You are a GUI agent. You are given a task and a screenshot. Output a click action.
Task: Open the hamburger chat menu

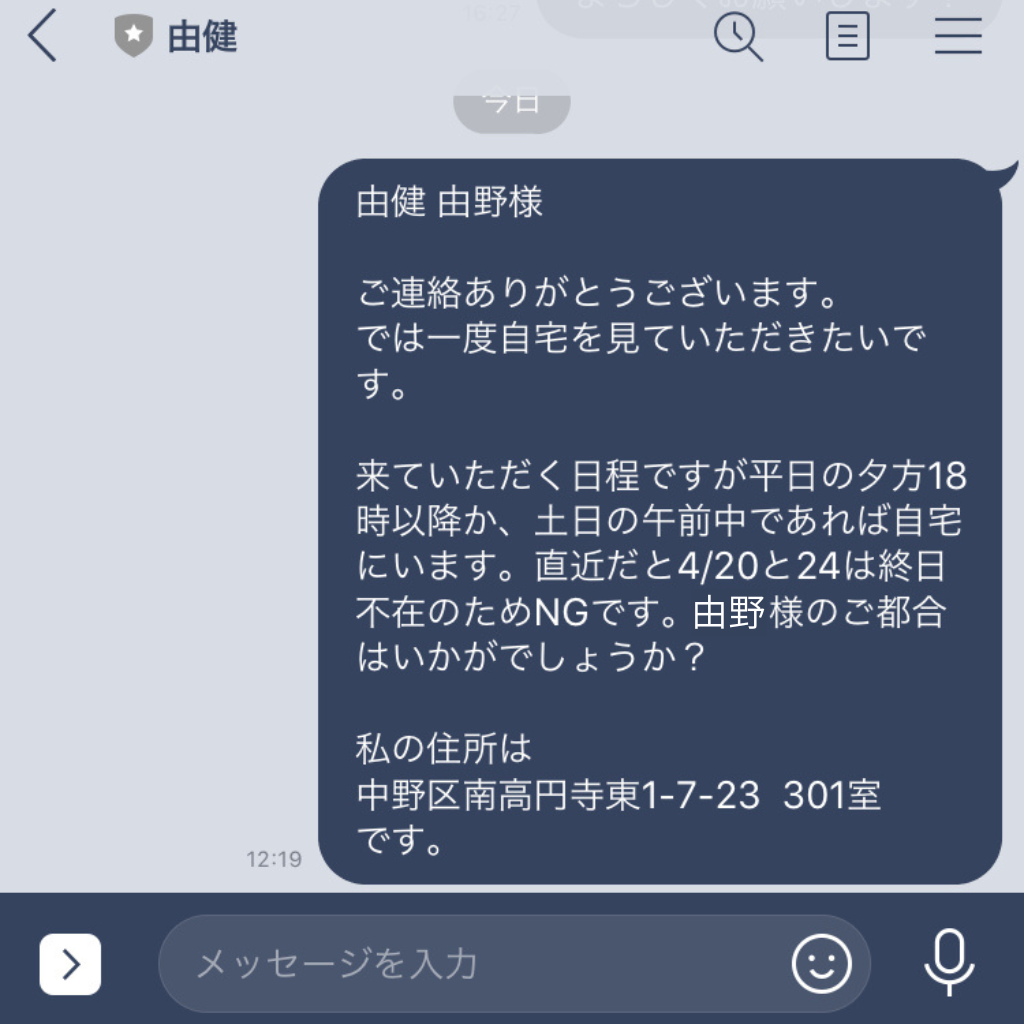[958, 38]
